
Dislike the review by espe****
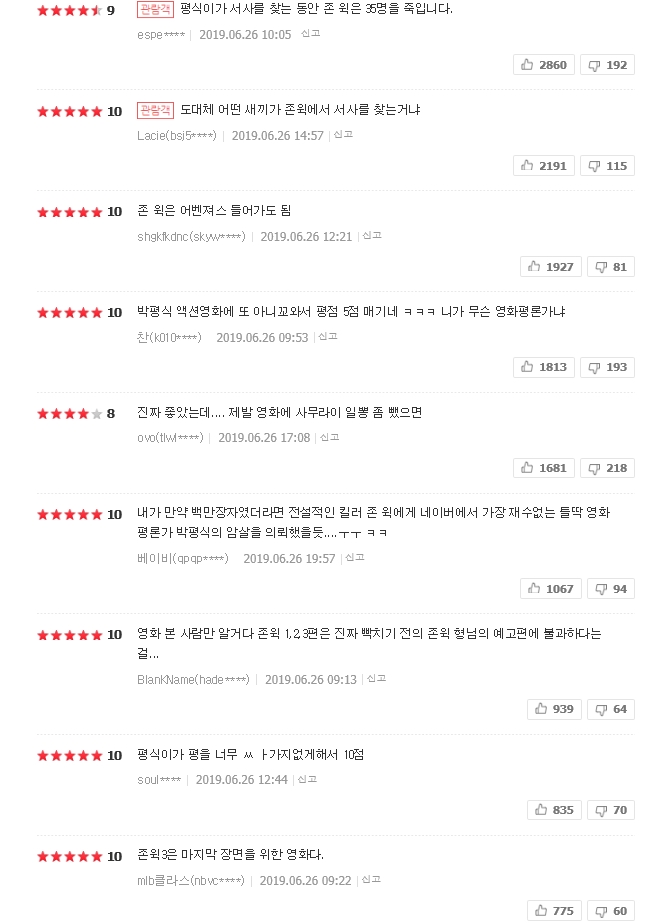click(608, 65)
